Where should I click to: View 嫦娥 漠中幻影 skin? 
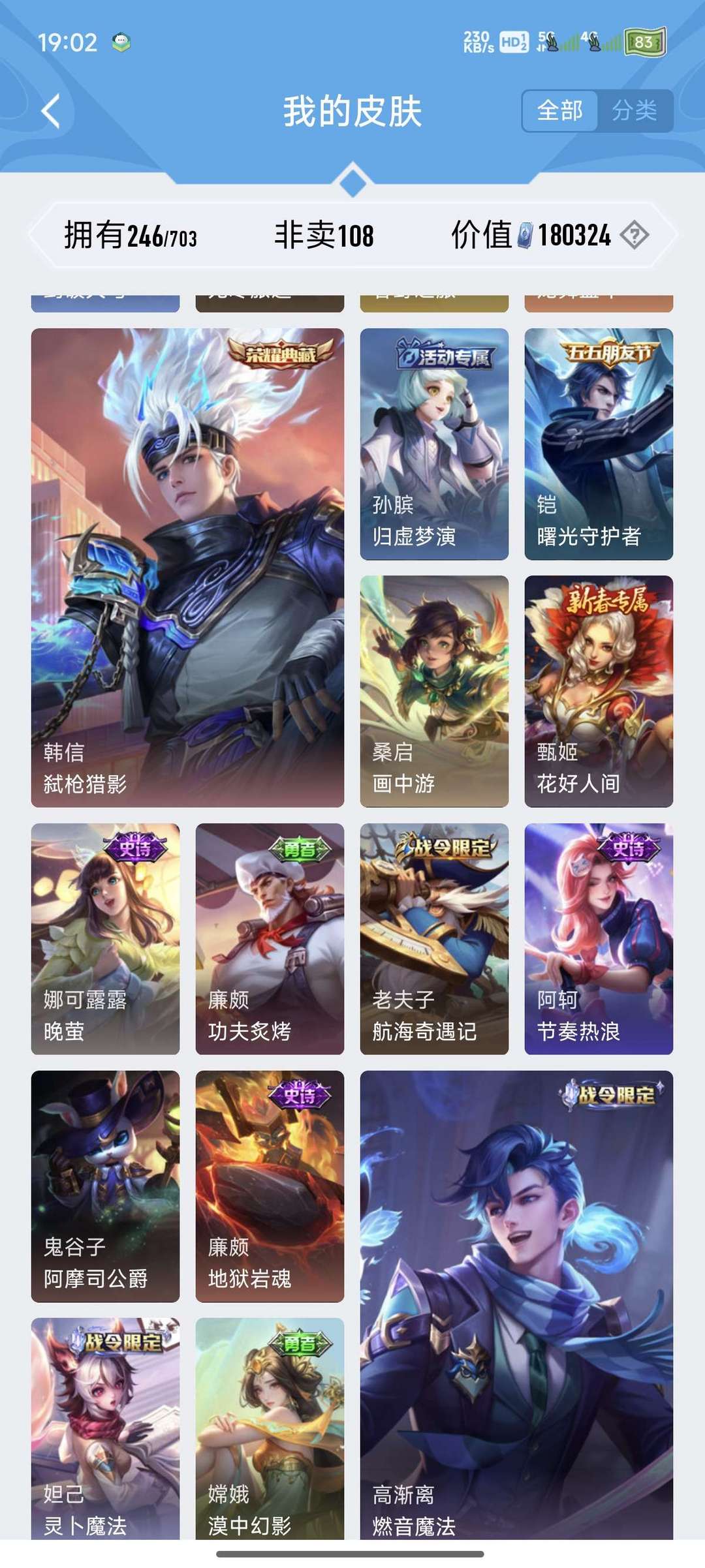tap(270, 1429)
